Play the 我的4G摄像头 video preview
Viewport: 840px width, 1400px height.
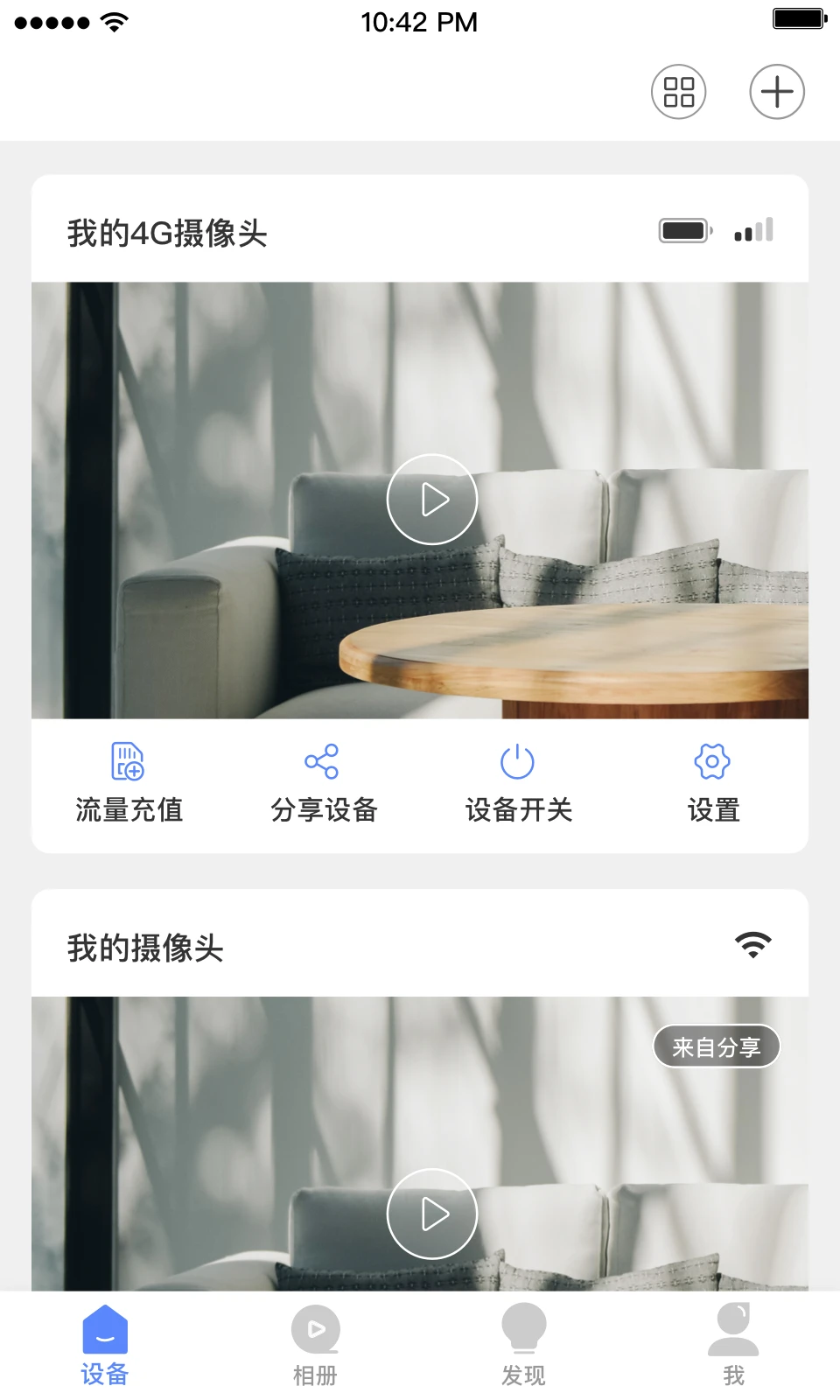pyautogui.click(x=431, y=499)
